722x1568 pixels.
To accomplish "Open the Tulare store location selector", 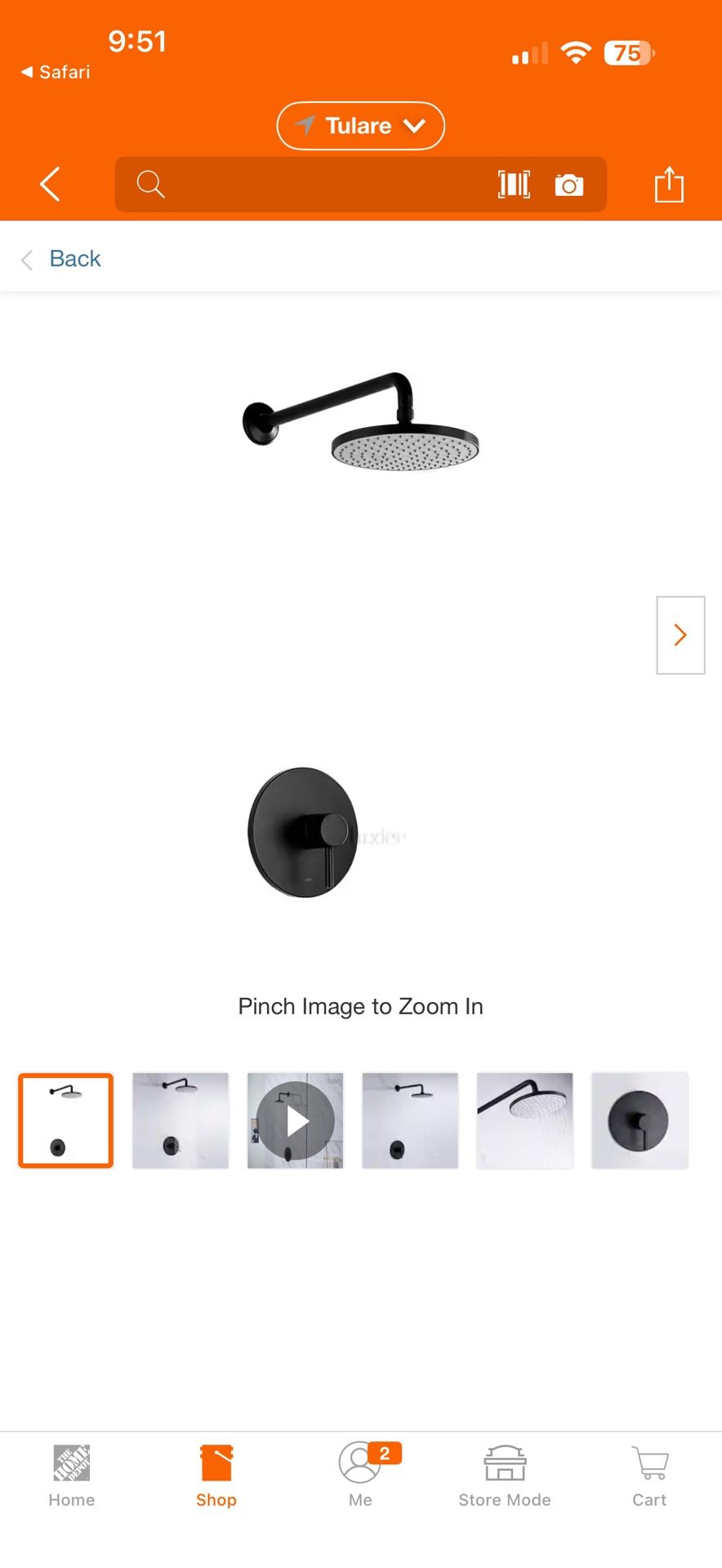I will click(x=360, y=126).
